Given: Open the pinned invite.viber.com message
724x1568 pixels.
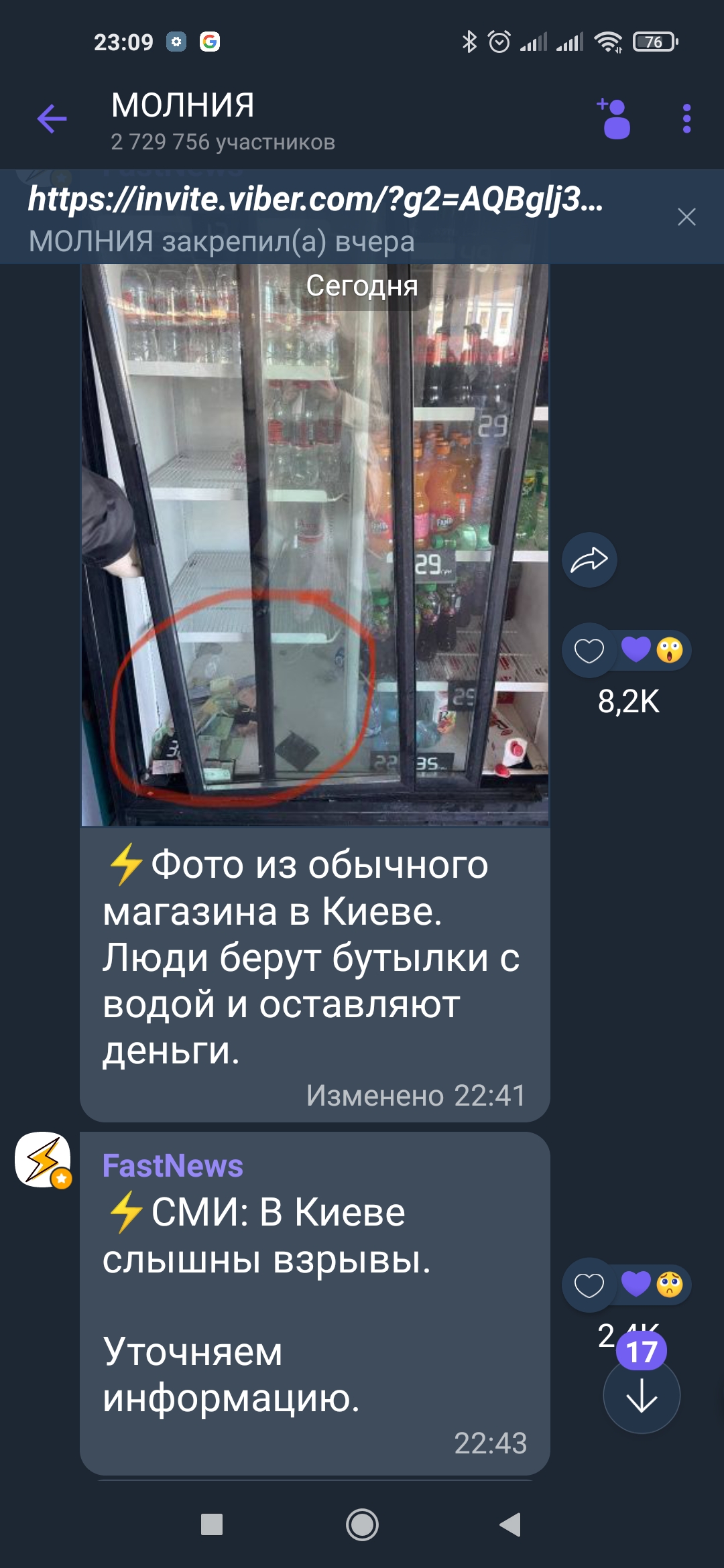Looking at the screenshot, I should tap(315, 218).
